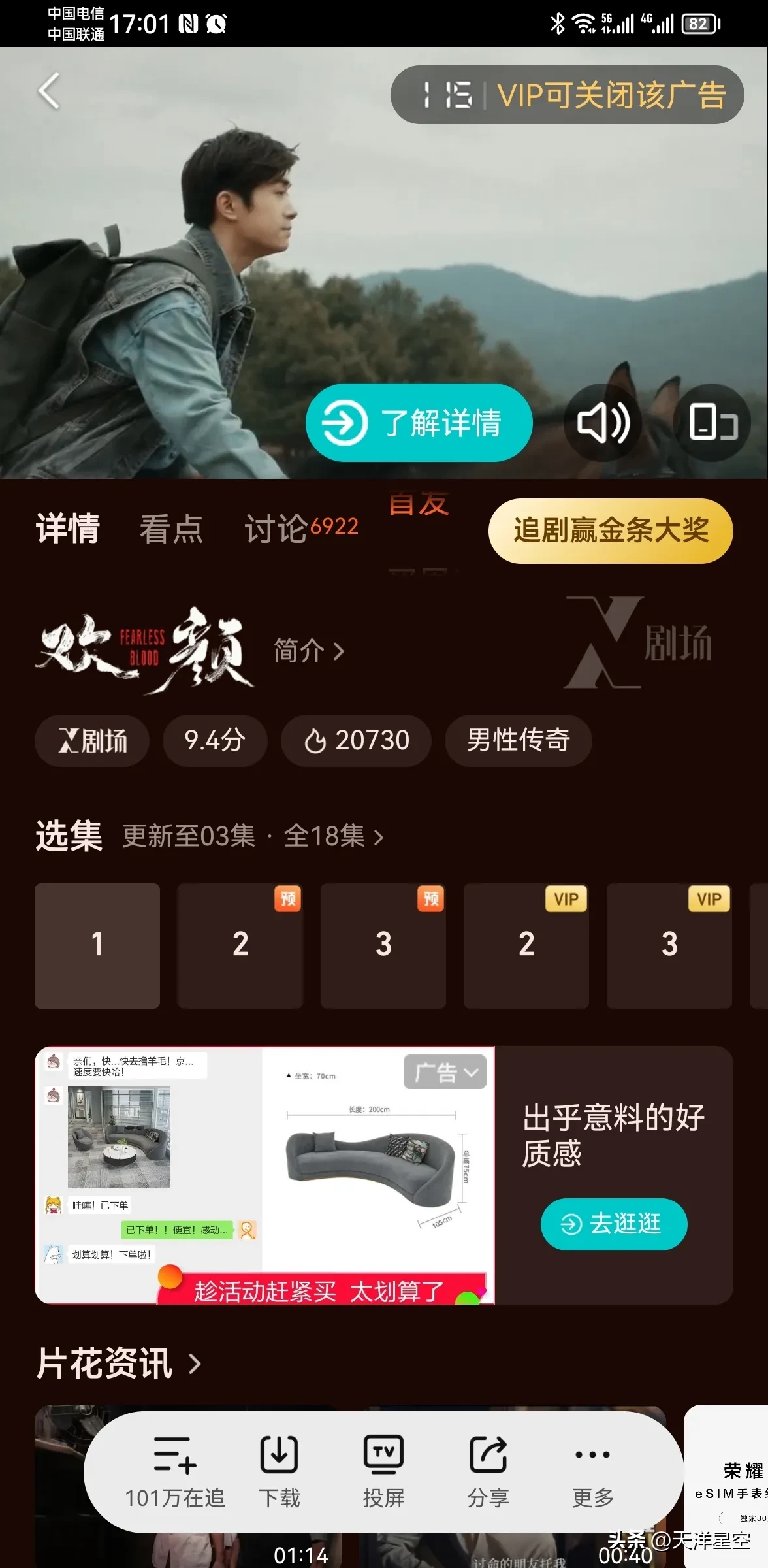
Task: Open 了解详情 on the video ad
Action: [419, 423]
